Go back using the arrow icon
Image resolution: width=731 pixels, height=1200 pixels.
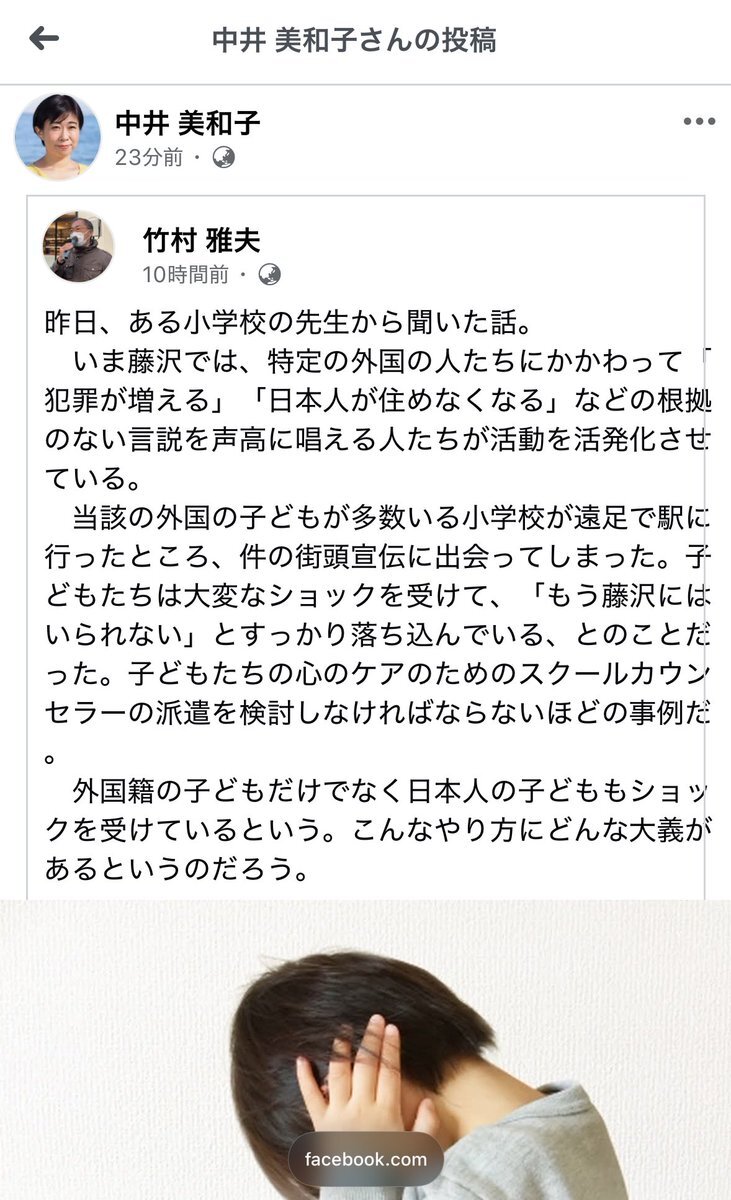(x=44, y=39)
